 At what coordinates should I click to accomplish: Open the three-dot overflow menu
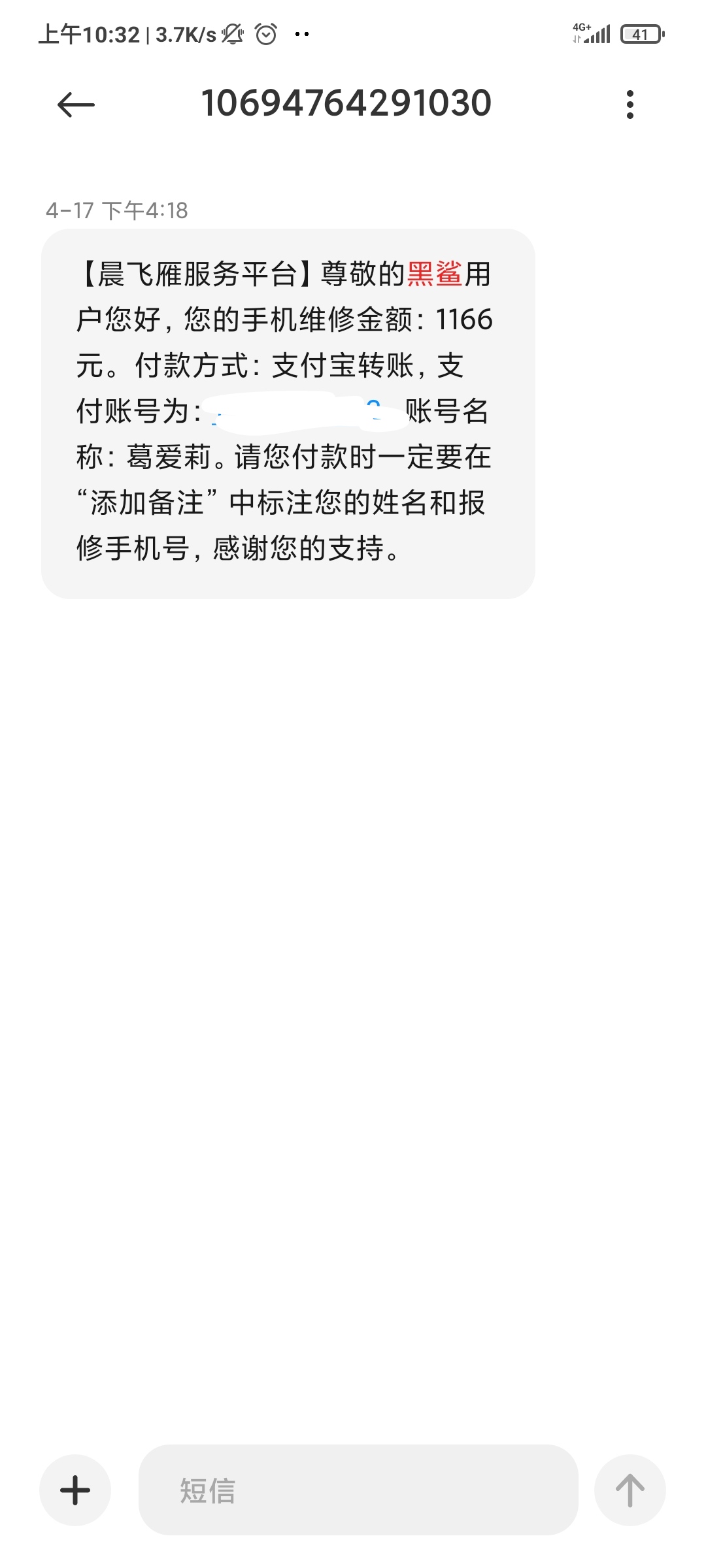pyautogui.click(x=630, y=105)
